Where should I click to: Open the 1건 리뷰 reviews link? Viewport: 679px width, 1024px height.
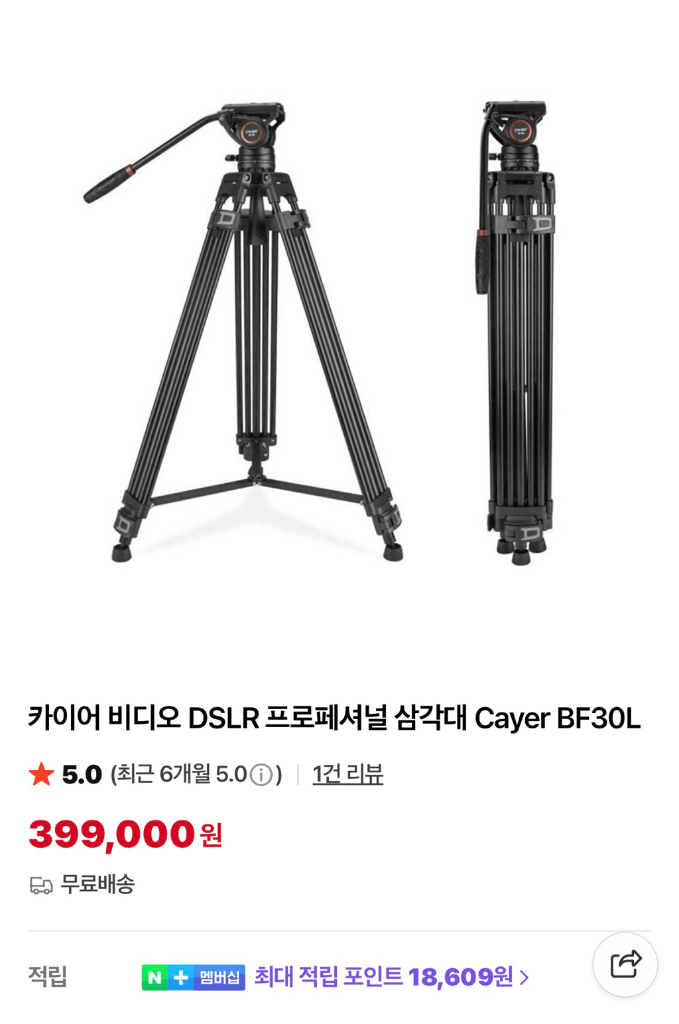(347, 774)
